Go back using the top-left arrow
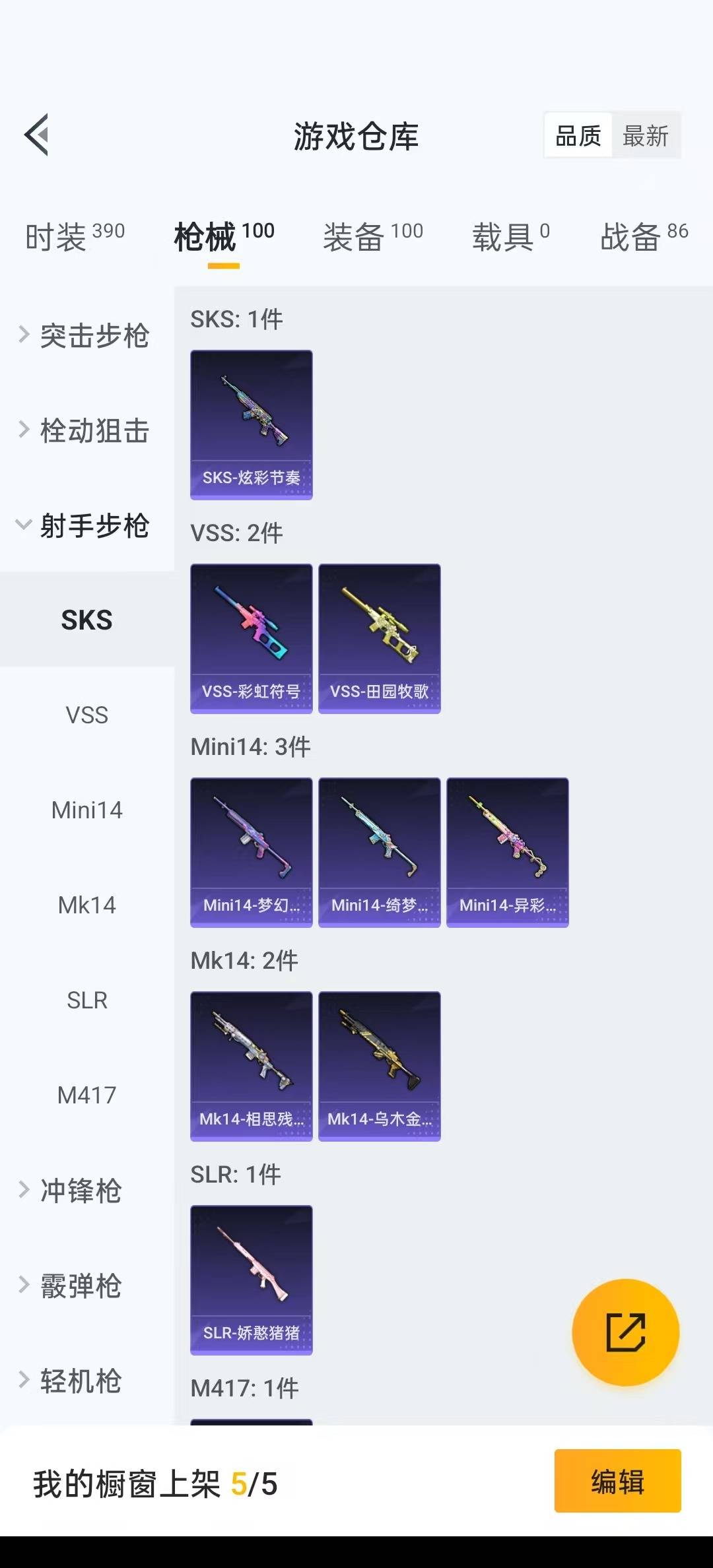The width and height of the screenshot is (713, 1568). [x=37, y=135]
